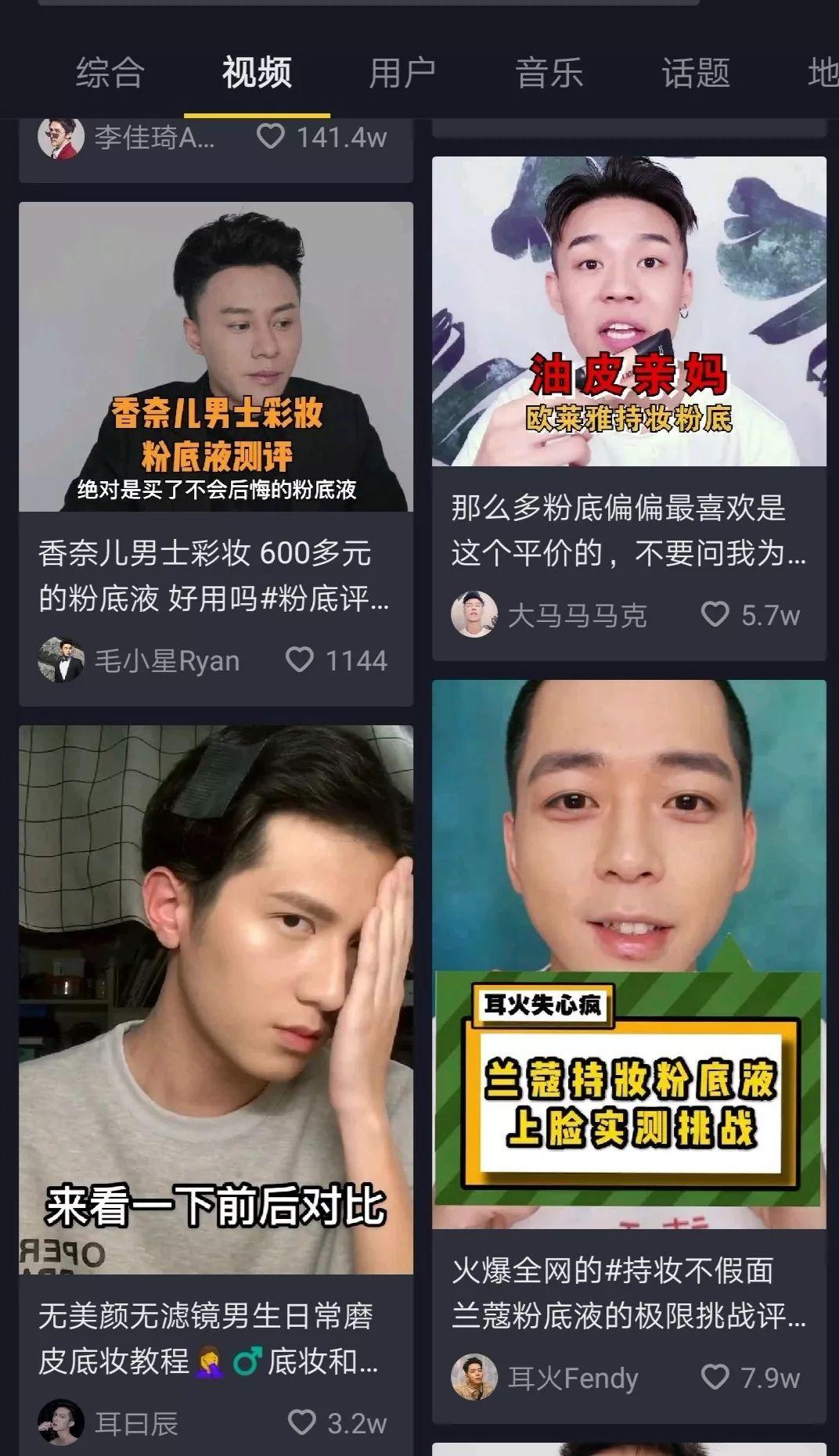Switch to the 话题 tab
839x1456 pixels.
[x=696, y=74]
